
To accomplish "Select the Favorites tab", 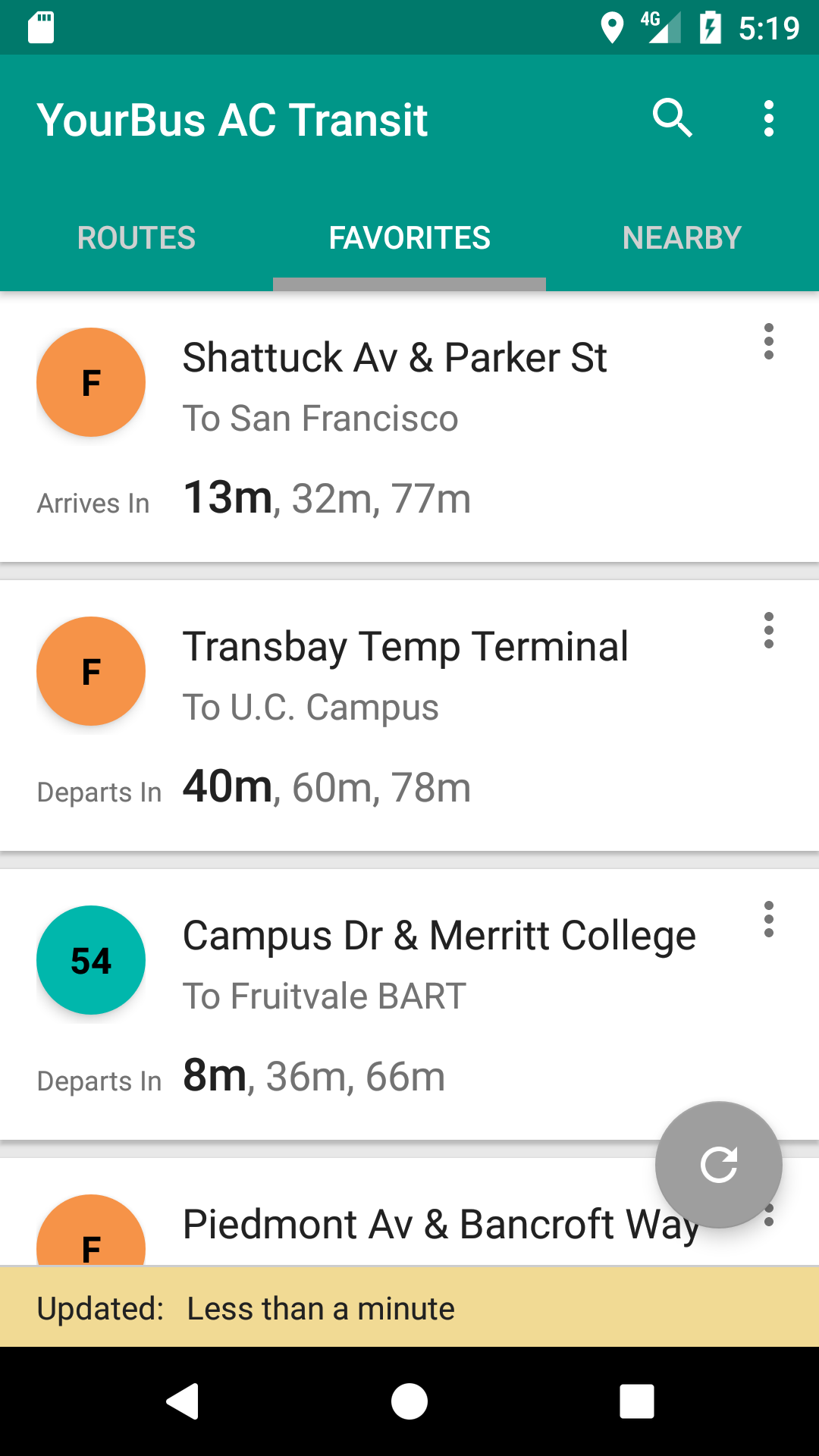I will [x=409, y=238].
